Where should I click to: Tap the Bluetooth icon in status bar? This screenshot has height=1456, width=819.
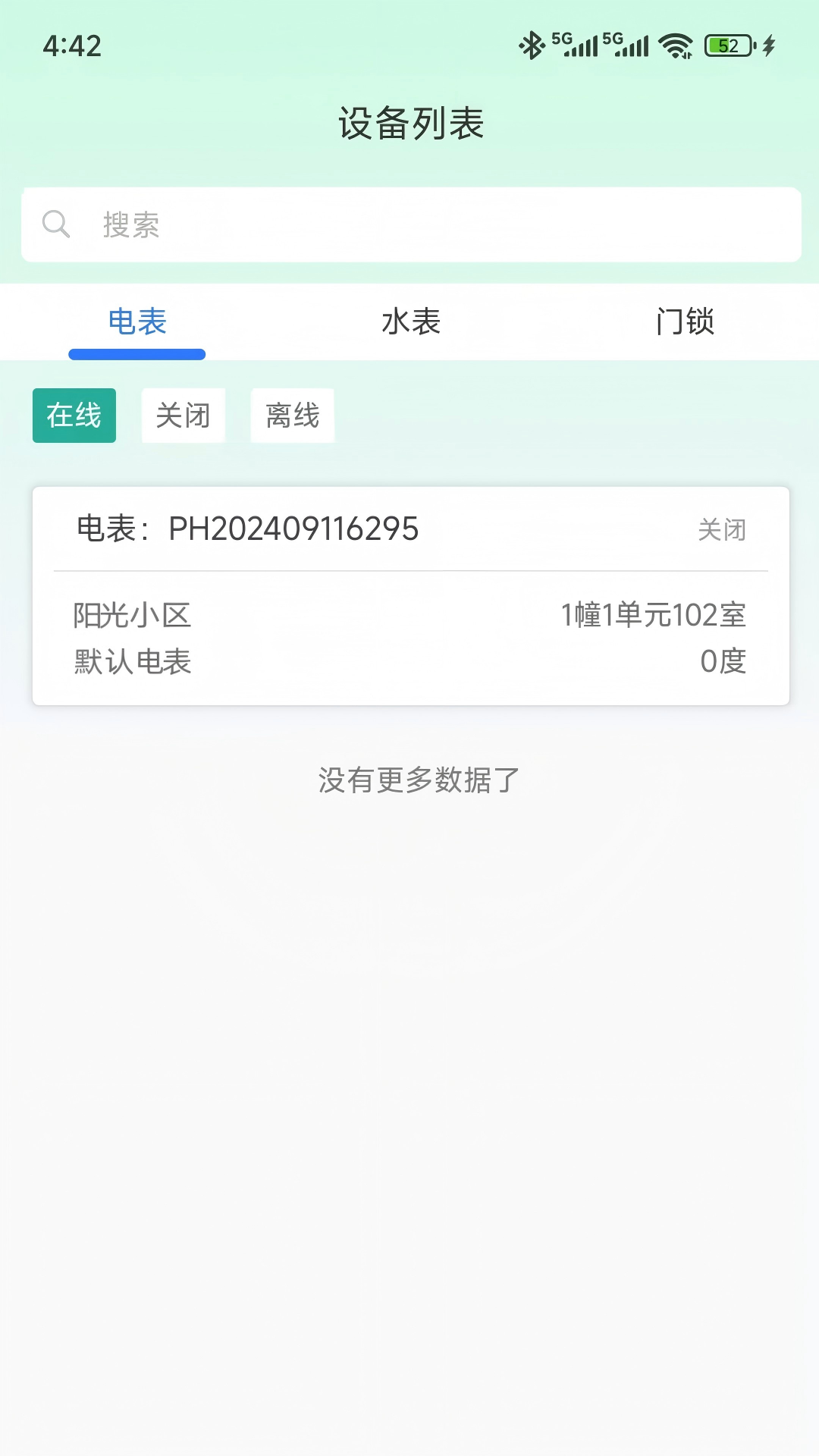(x=531, y=44)
